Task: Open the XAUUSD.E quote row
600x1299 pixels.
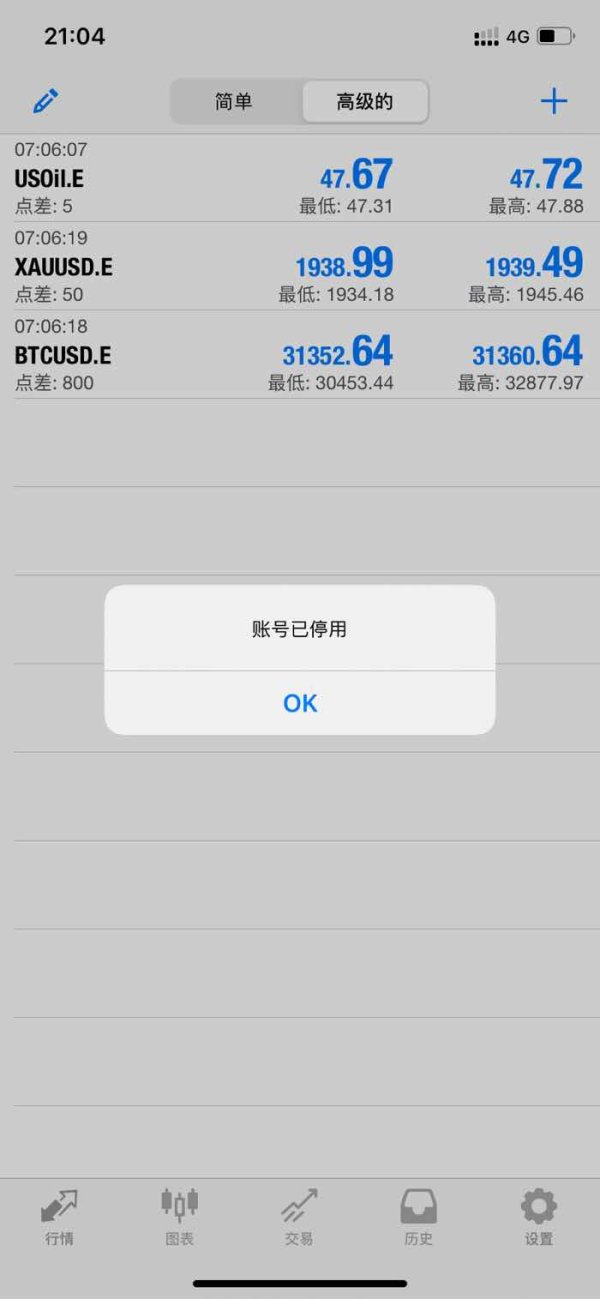Action: (300, 266)
